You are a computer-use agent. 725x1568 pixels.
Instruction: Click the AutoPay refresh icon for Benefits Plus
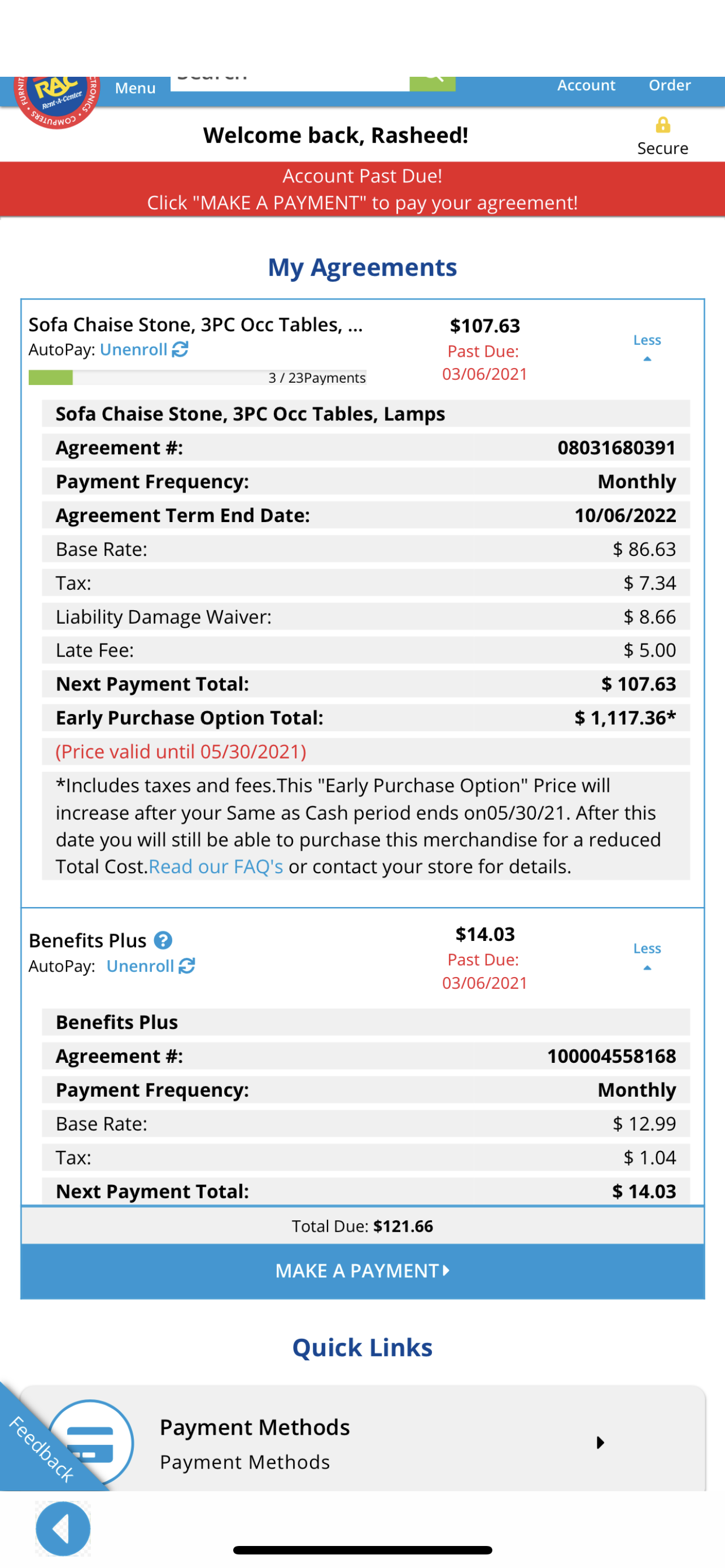186,966
